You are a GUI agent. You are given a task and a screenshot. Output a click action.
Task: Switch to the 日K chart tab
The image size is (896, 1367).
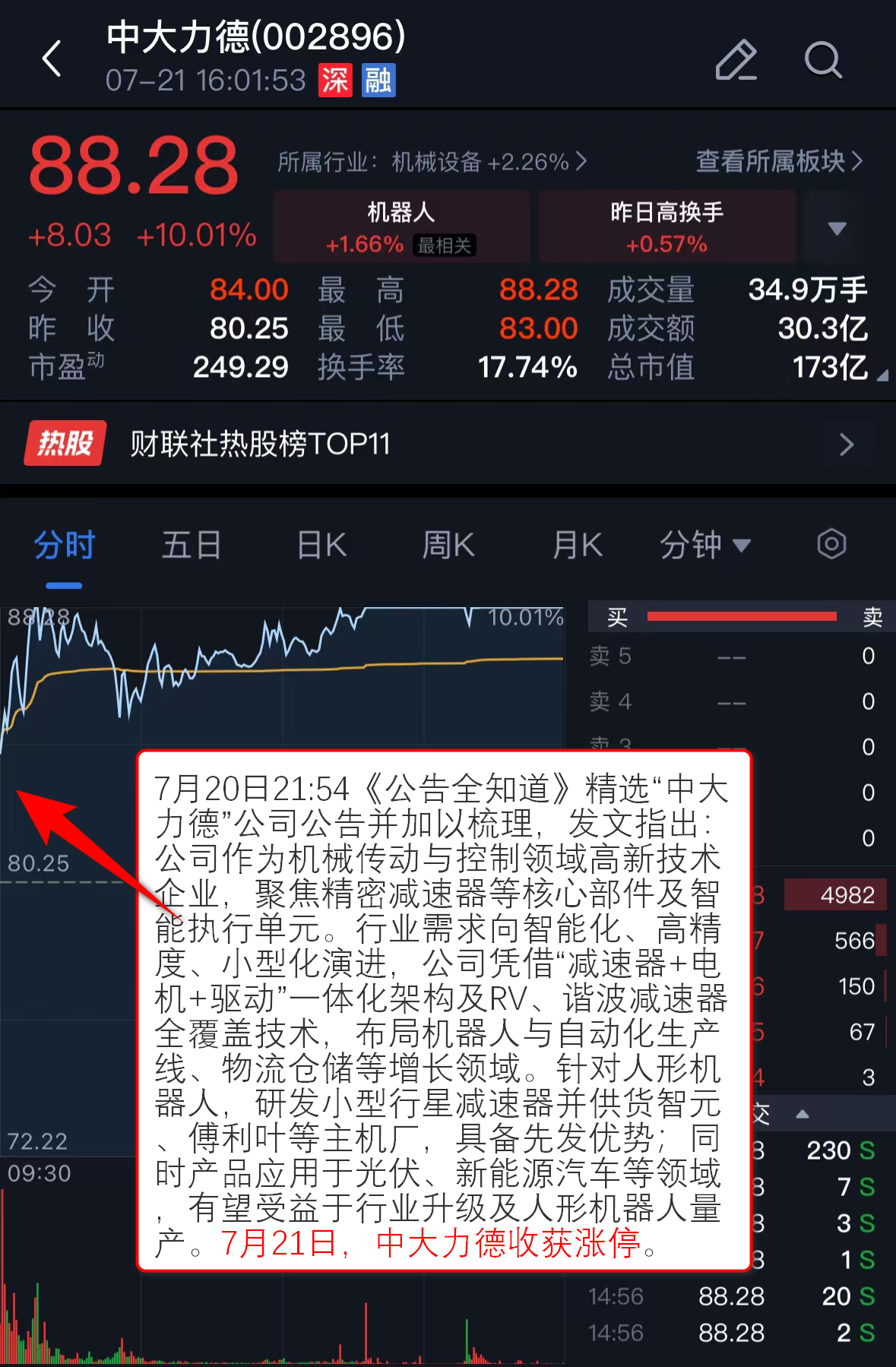pyautogui.click(x=321, y=546)
